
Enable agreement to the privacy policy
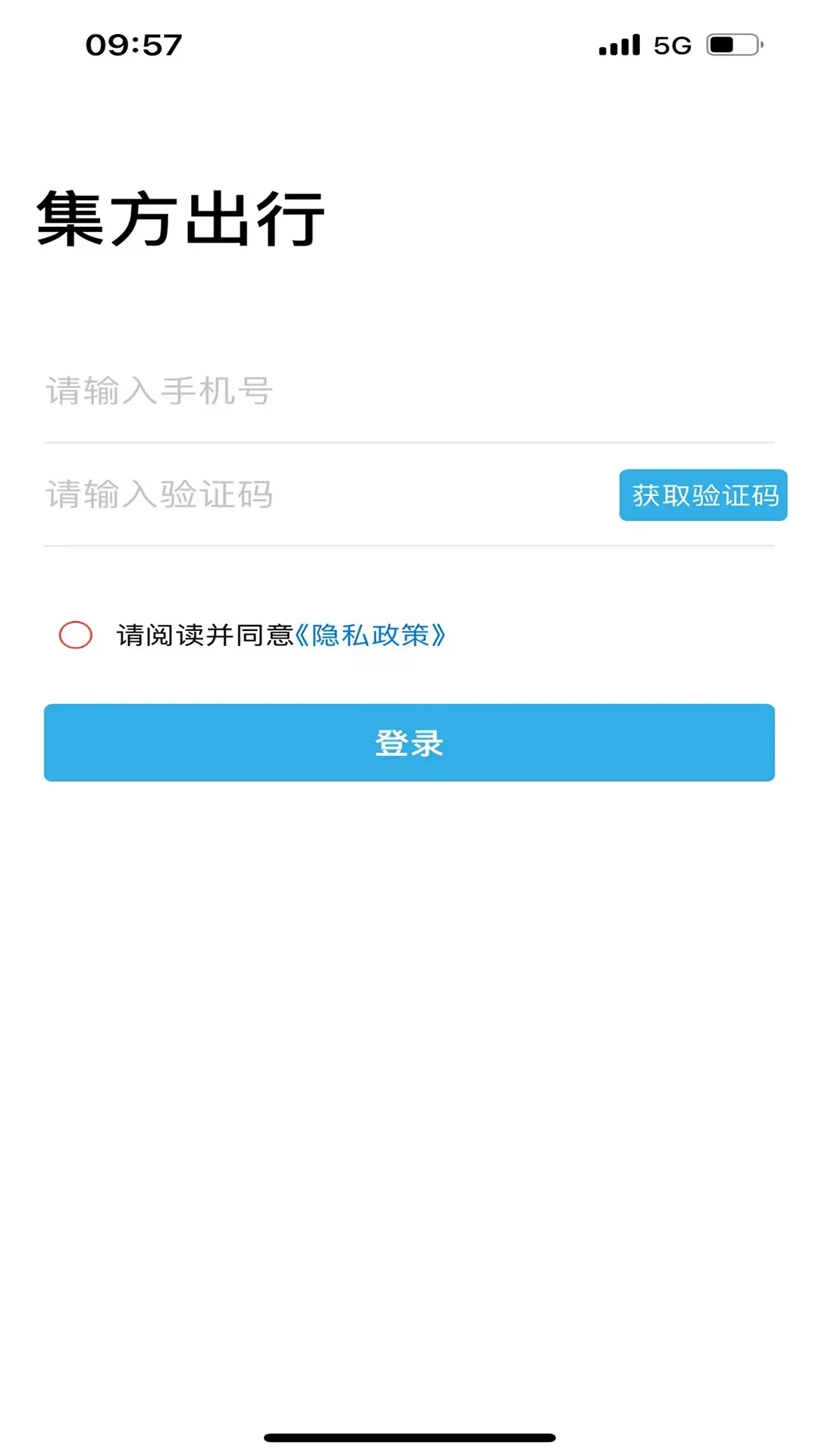click(x=76, y=636)
